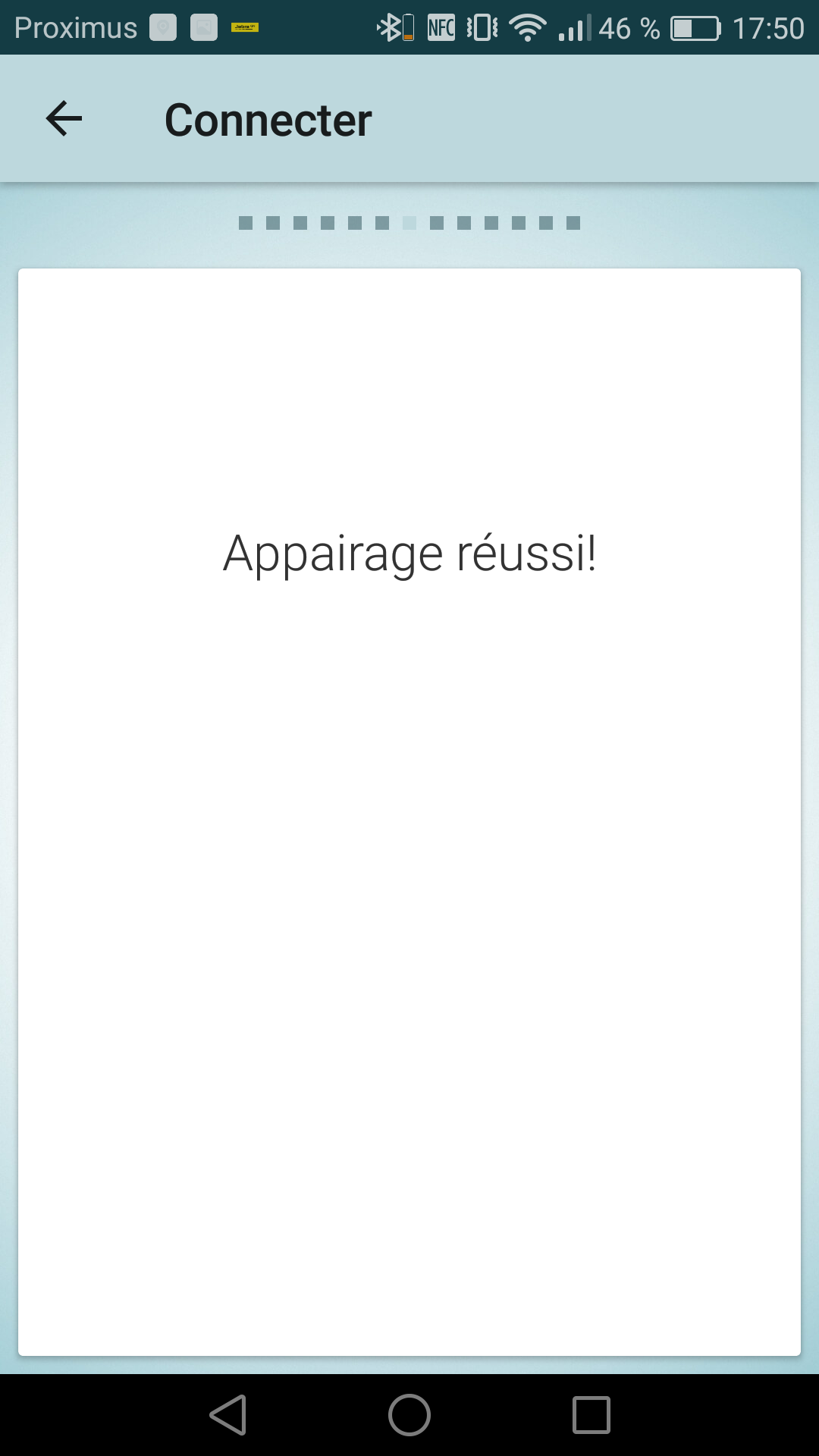This screenshot has width=819, height=1456.
Task: Tap the system back button
Action: pyautogui.click(x=228, y=1415)
